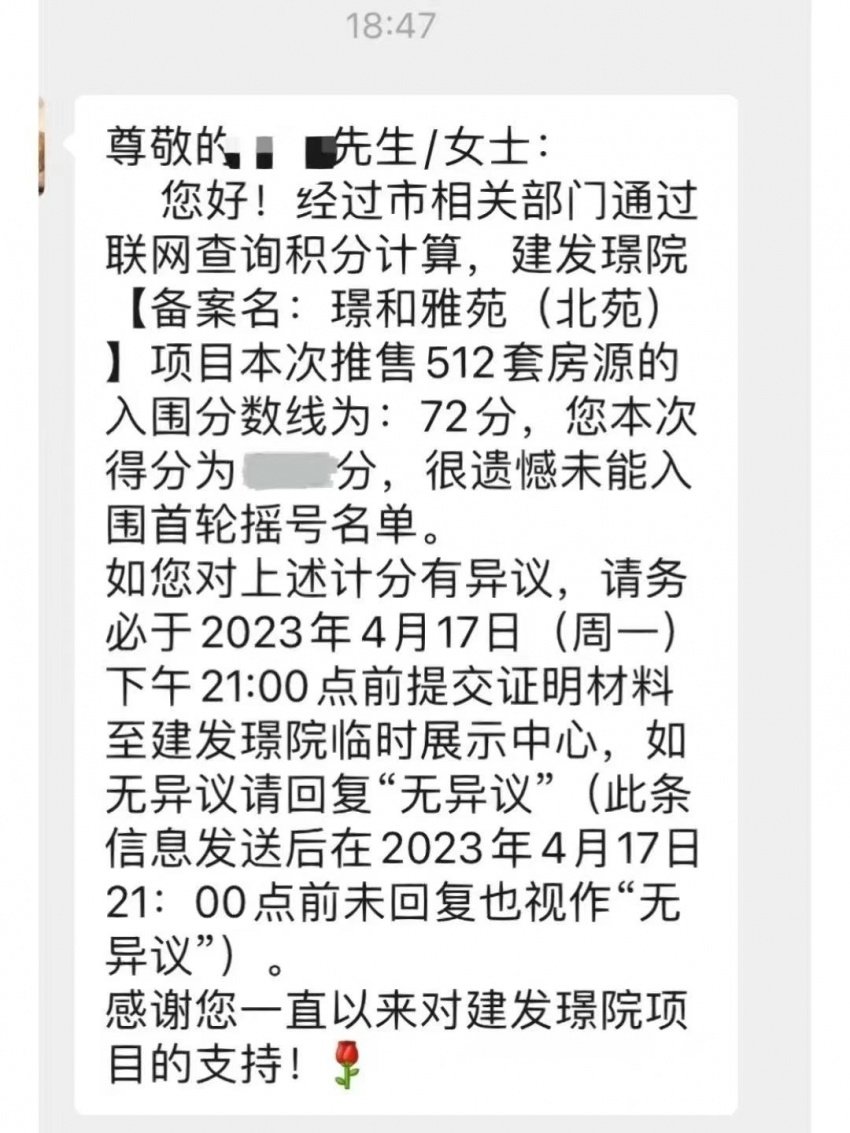Open the message sender's avatar profile
The height and width of the screenshot is (1133, 850).
(x=42, y=146)
